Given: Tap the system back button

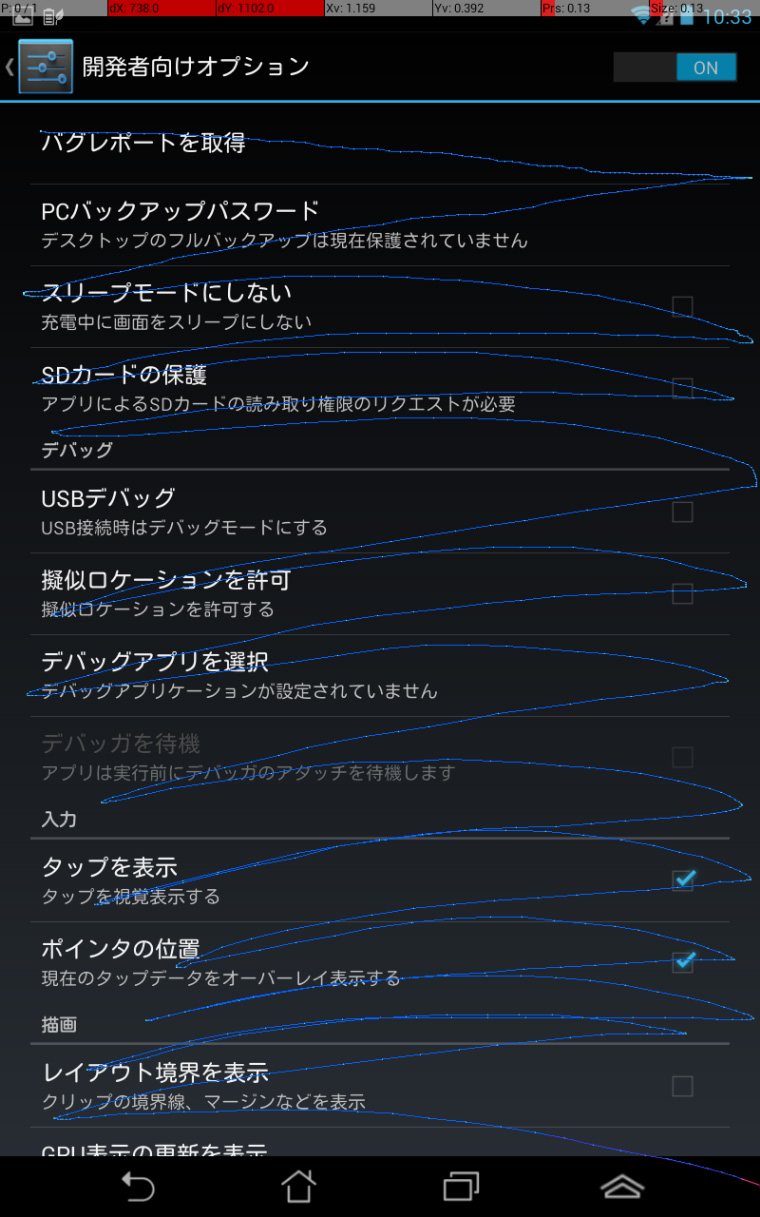Looking at the screenshot, I should (138, 1187).
